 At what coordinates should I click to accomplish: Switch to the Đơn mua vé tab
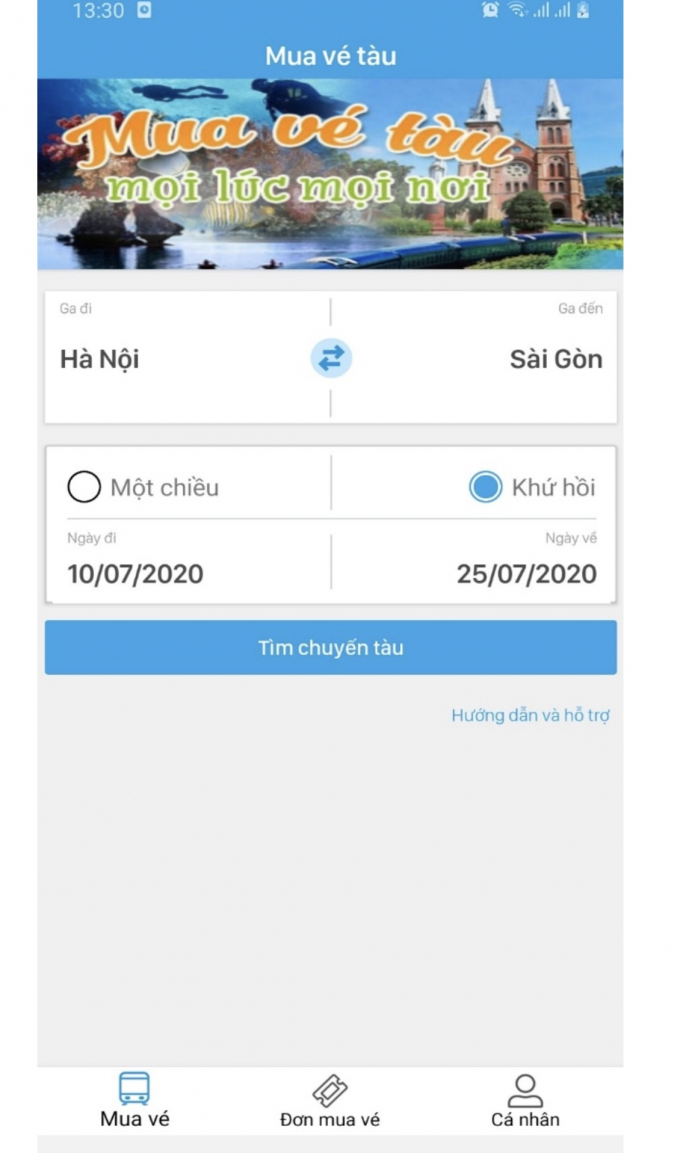pyautogui.click(x=330, y=1099)
